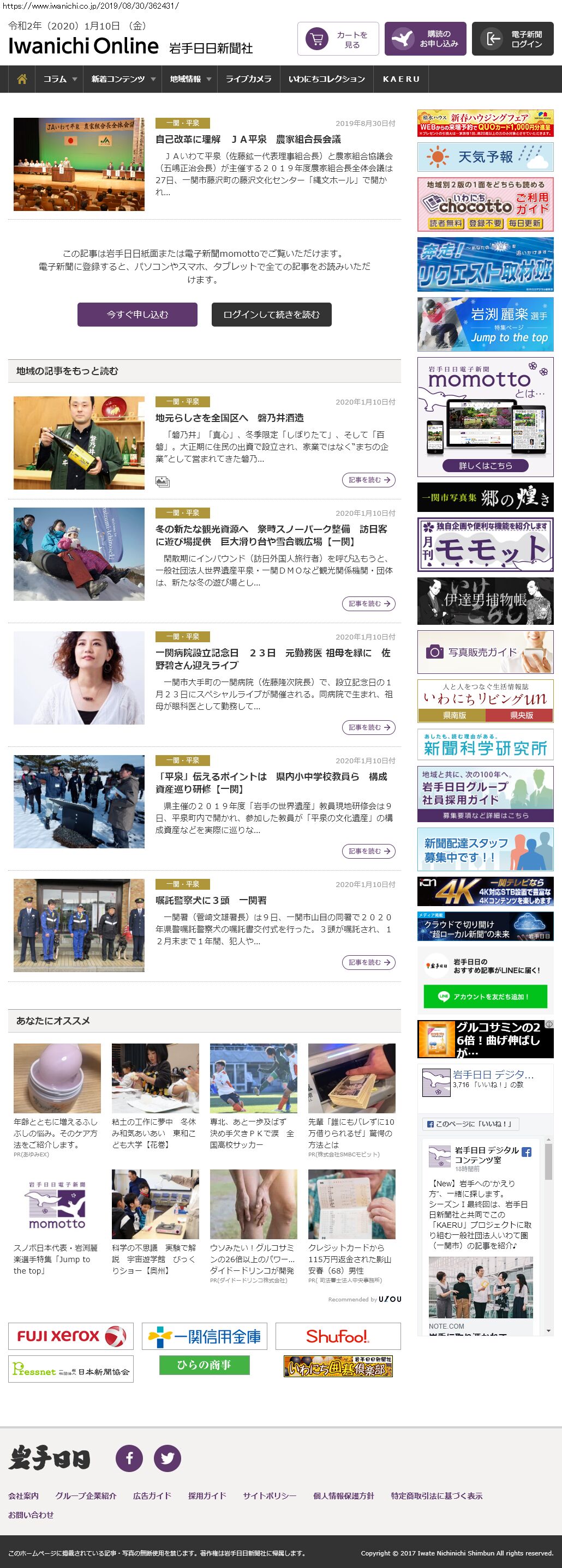This screenshot has height=1568, width=562.
Task: Open the home icon in navigation bar
Action: (22, 79)
